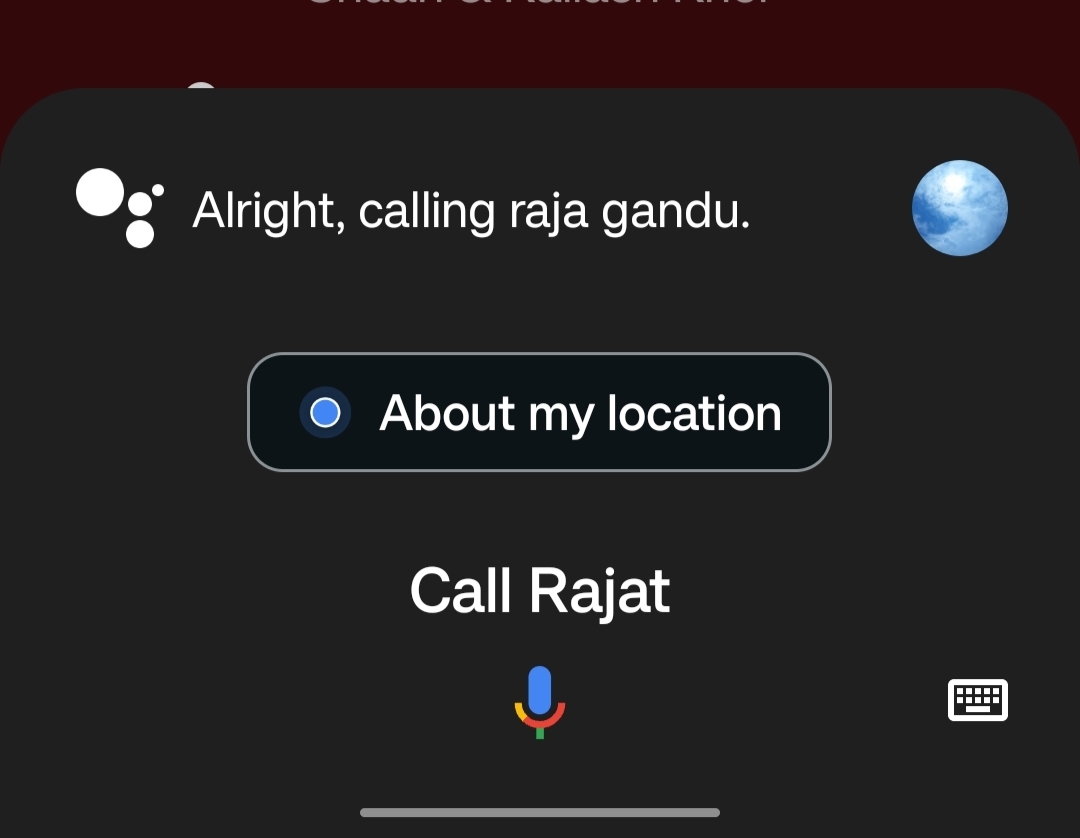Open the account profile picture

[x=959, y=208]
